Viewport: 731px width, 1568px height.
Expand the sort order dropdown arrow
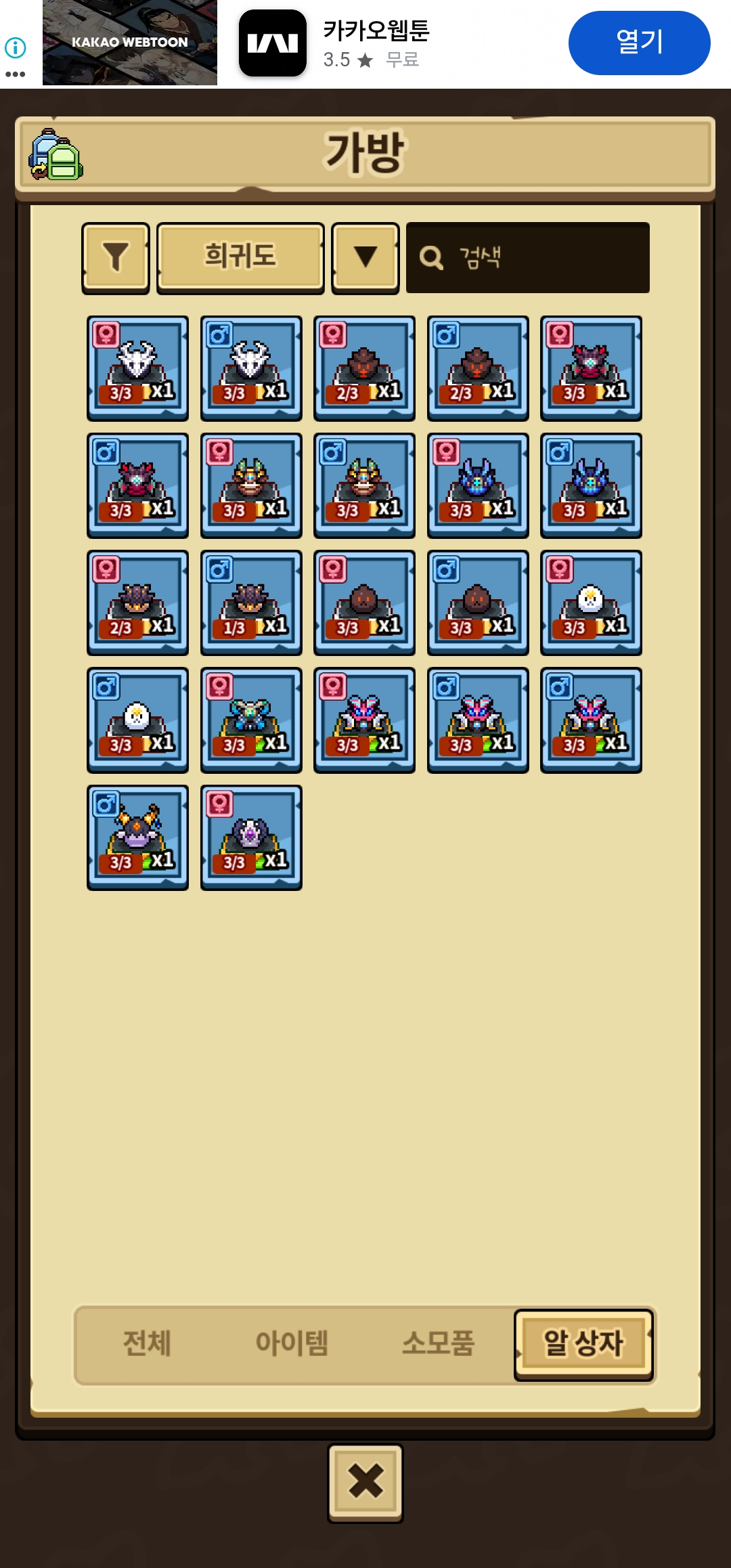coord(365,257)
